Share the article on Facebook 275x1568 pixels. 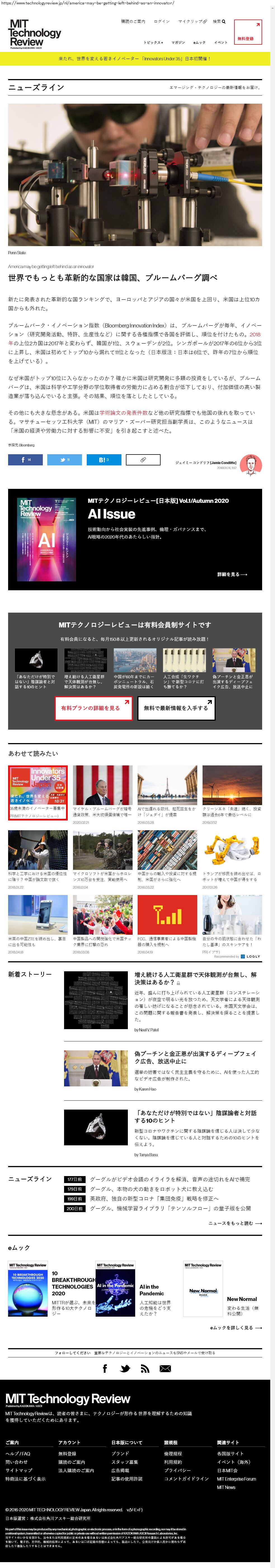click(25, 460)
